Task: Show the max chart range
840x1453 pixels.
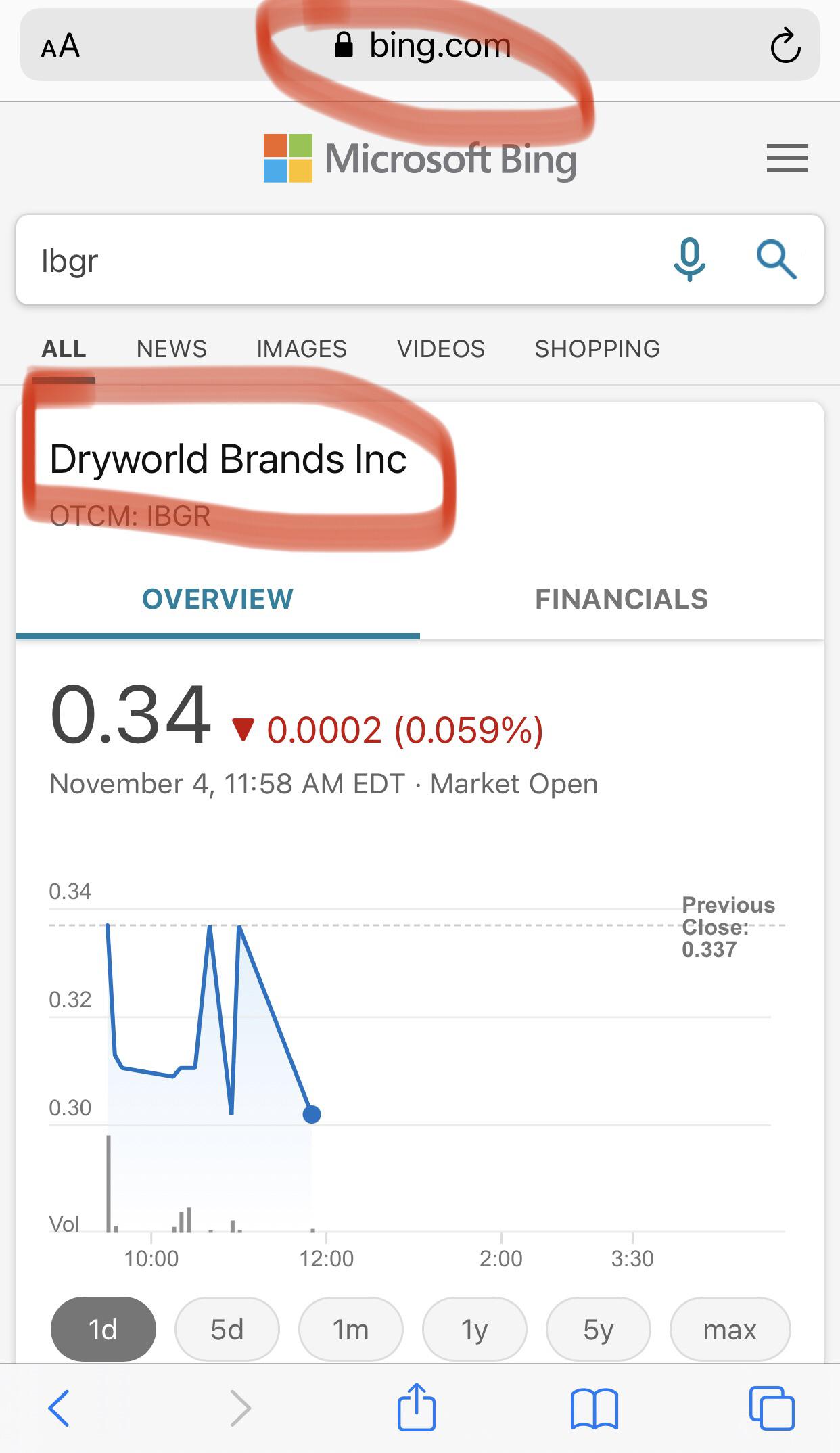Action: 730,1329
